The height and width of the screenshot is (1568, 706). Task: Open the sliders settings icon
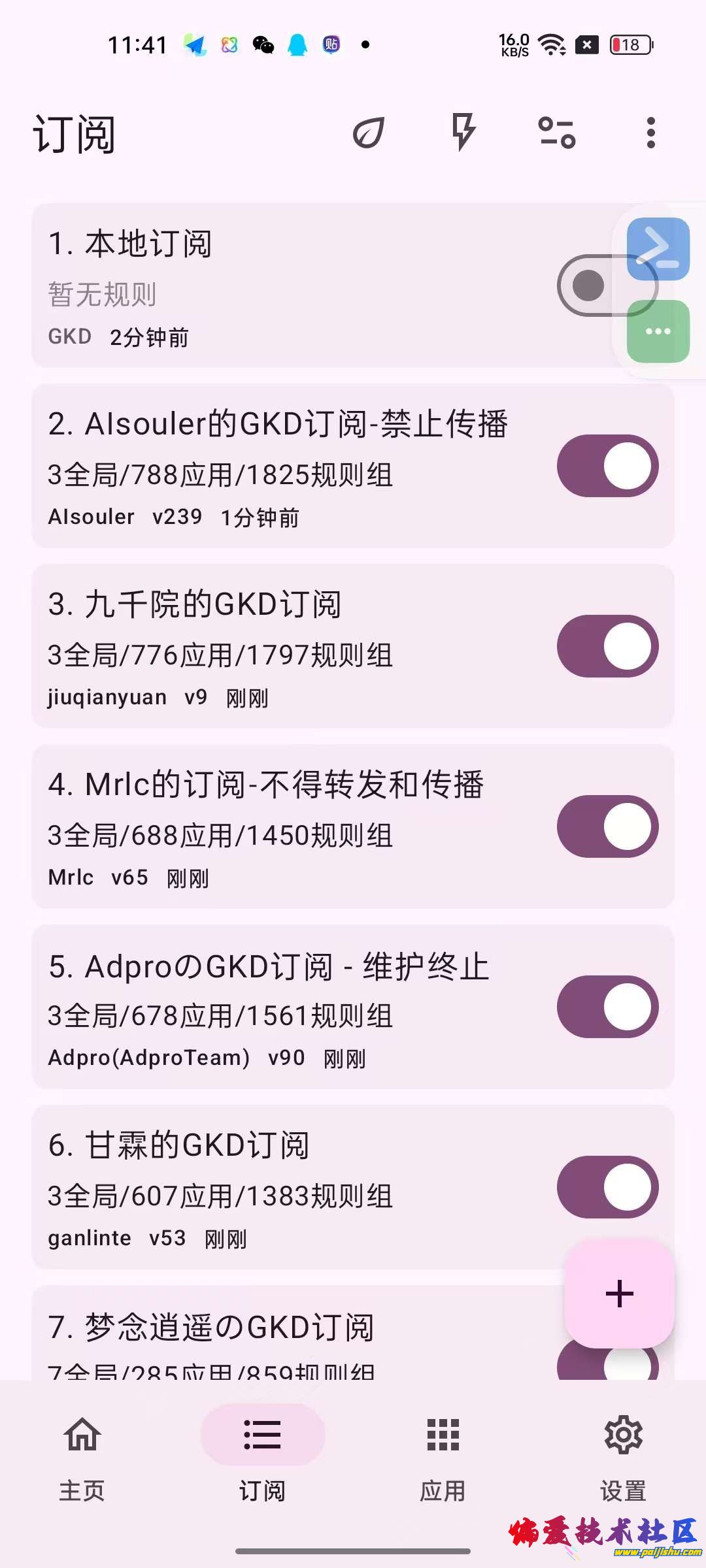pyautogui.click(x=557, y=133)
